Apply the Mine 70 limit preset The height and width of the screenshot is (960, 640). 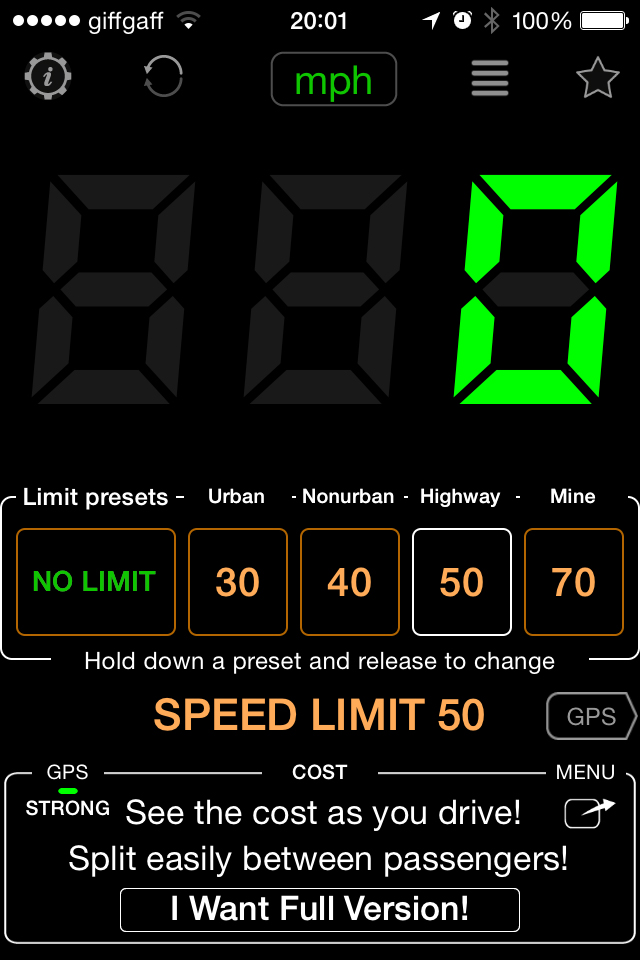tap(574, 582)
